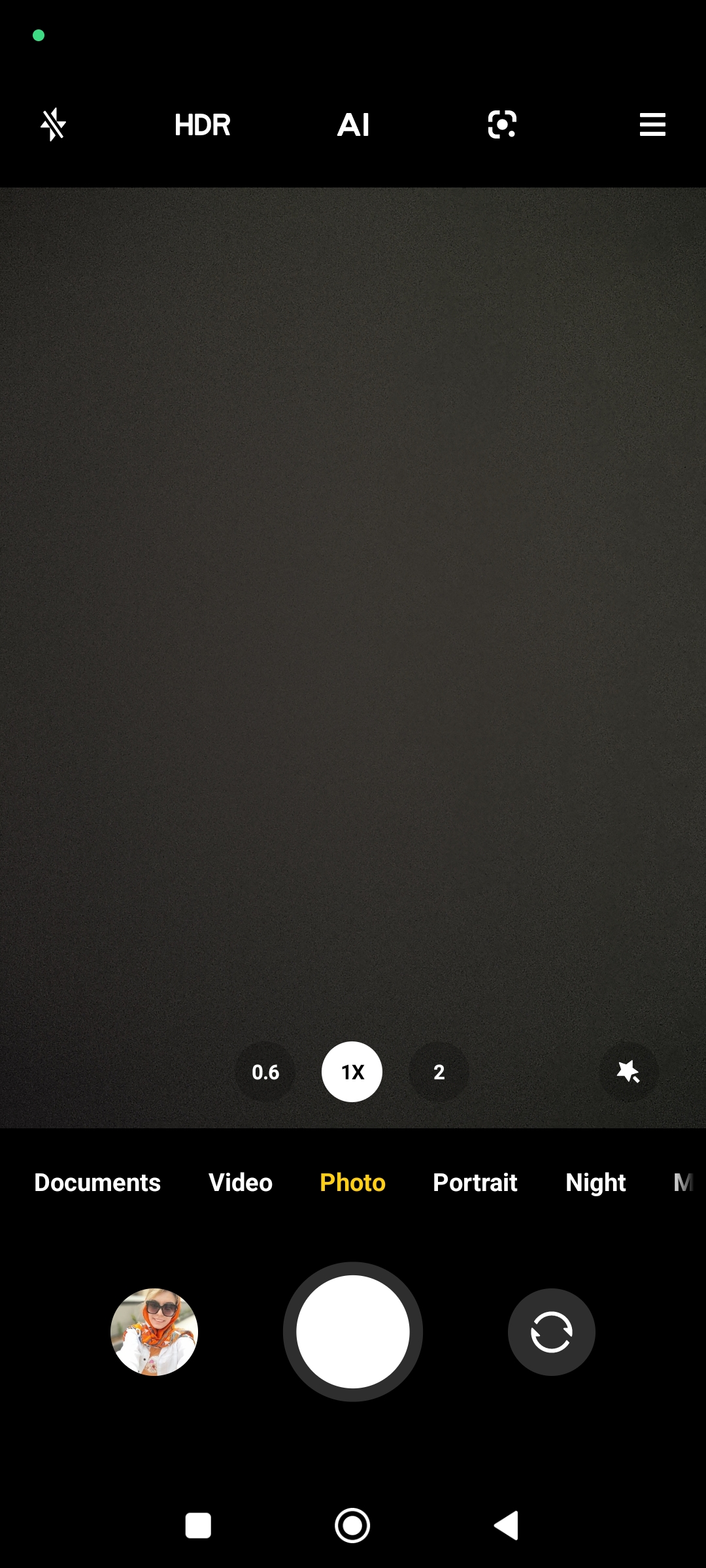Toggle the flash setting icon
This screenshot has height=1568, width=706.
(53, 124)
